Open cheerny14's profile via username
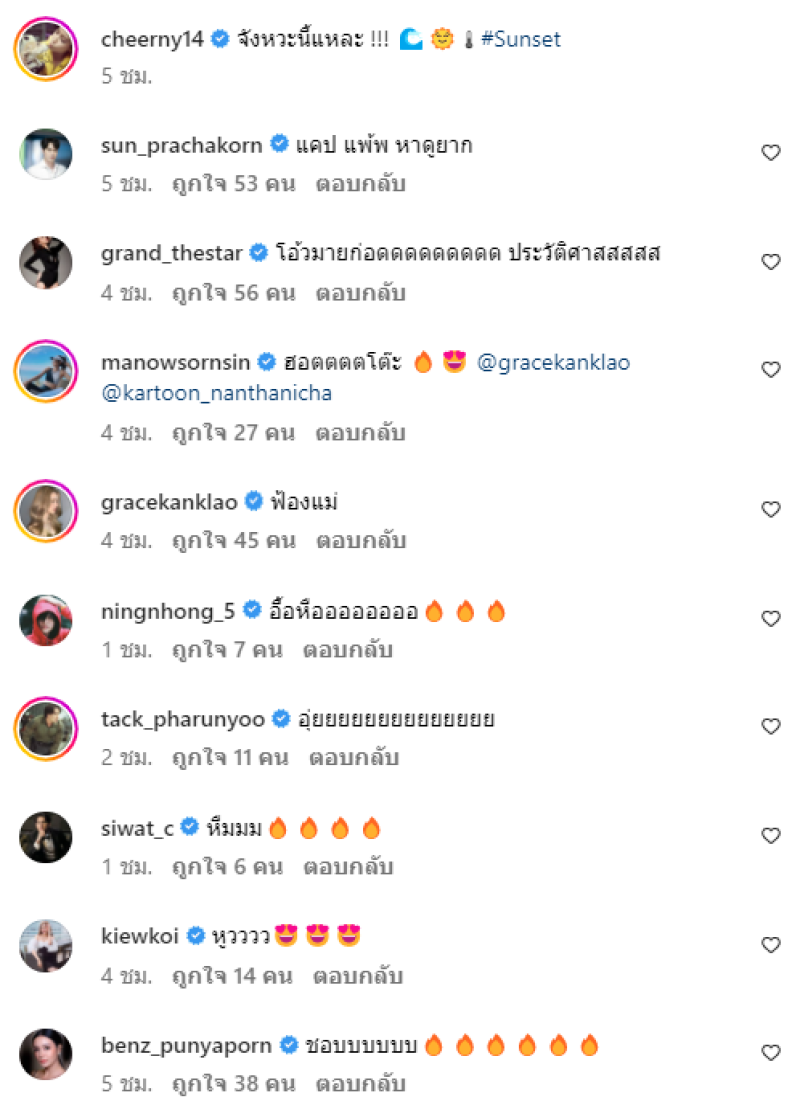This screenshot has width=800, height=1101. 152,40
